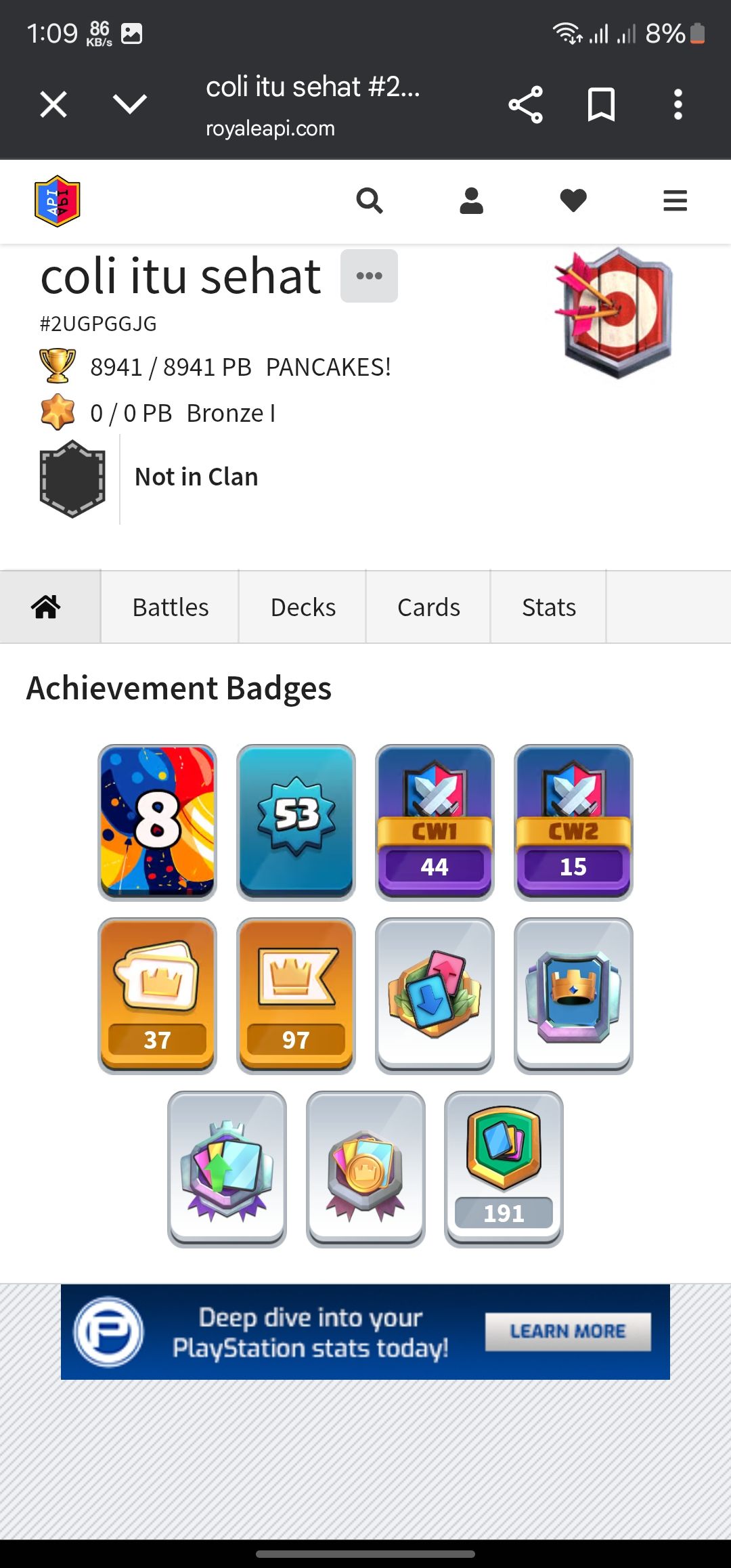The width and height of the screenshot is (731, 1568).
Task: Switch to the Battles tab
Action: click(x=171, y=607)
